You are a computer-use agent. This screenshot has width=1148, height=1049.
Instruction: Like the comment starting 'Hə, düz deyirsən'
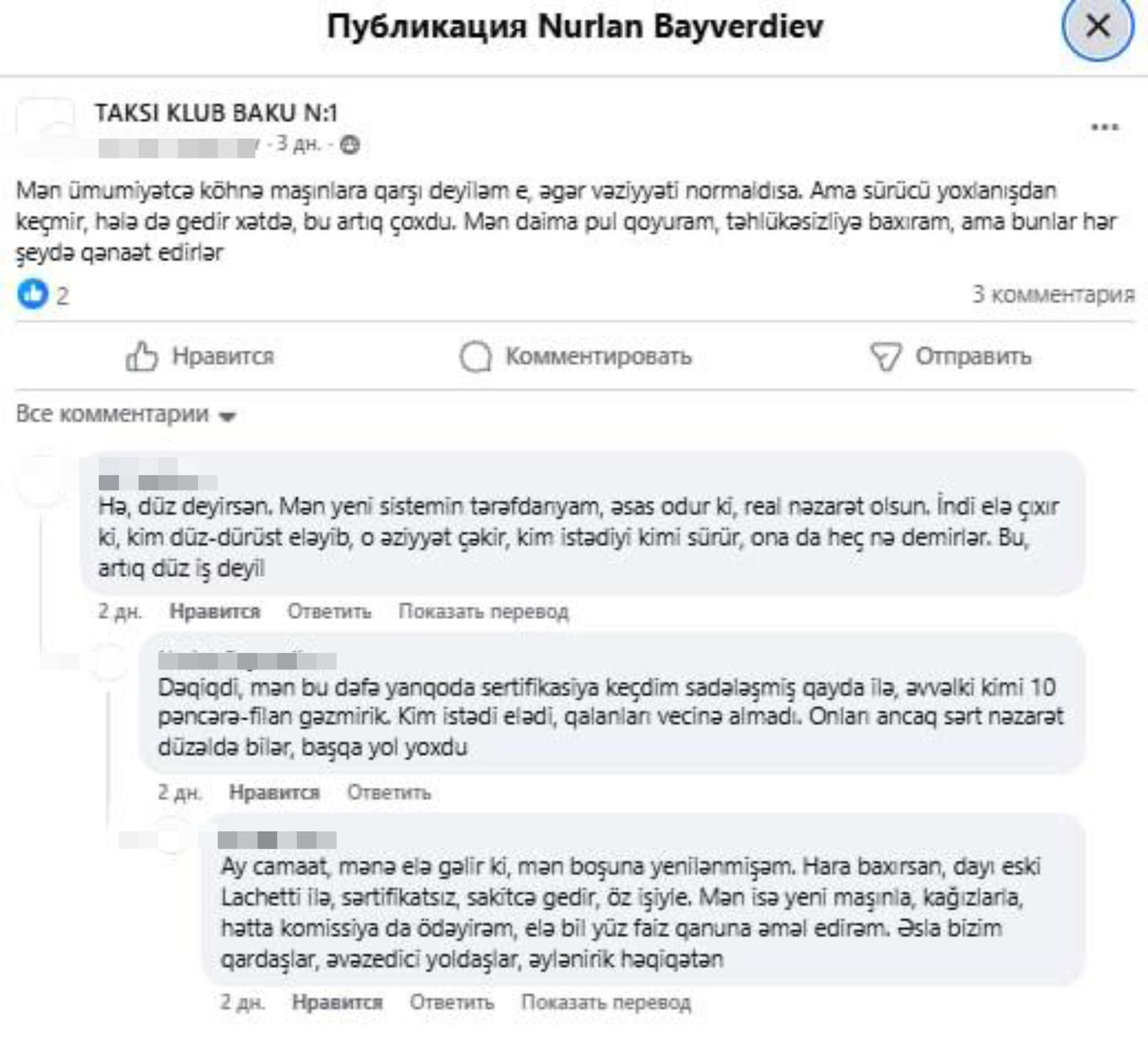pyautogui.click(x=215, y=611)
